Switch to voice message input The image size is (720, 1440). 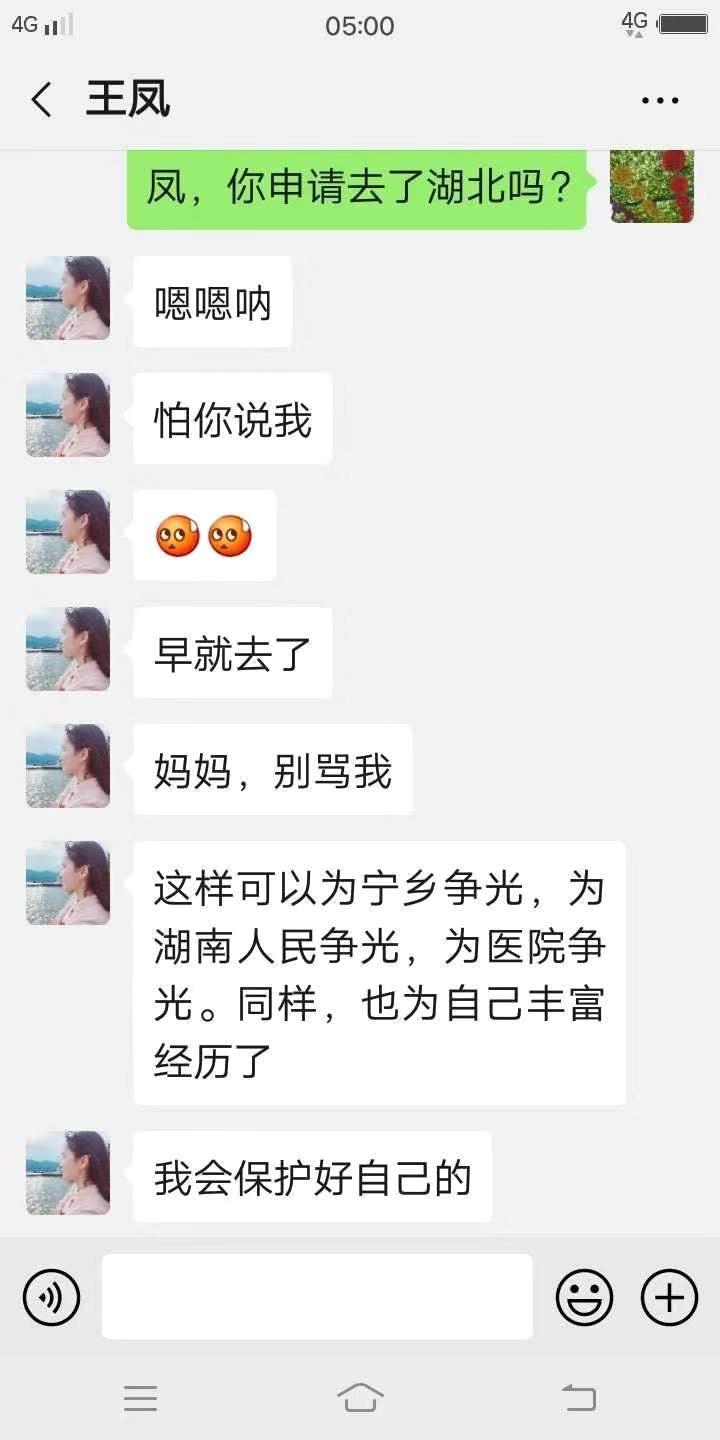click(x=51, y=1297)
